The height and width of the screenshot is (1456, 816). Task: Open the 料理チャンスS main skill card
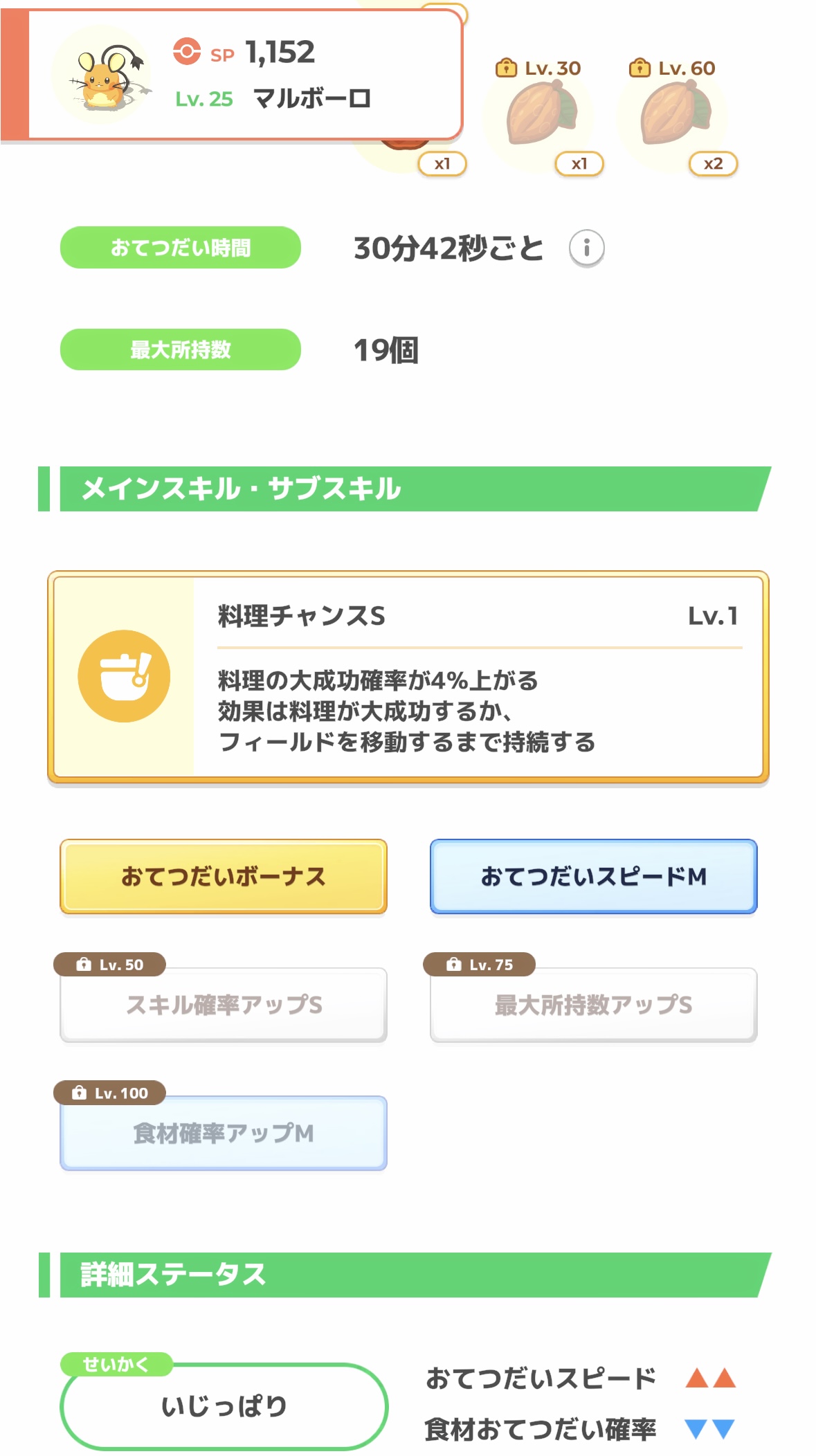408,677
